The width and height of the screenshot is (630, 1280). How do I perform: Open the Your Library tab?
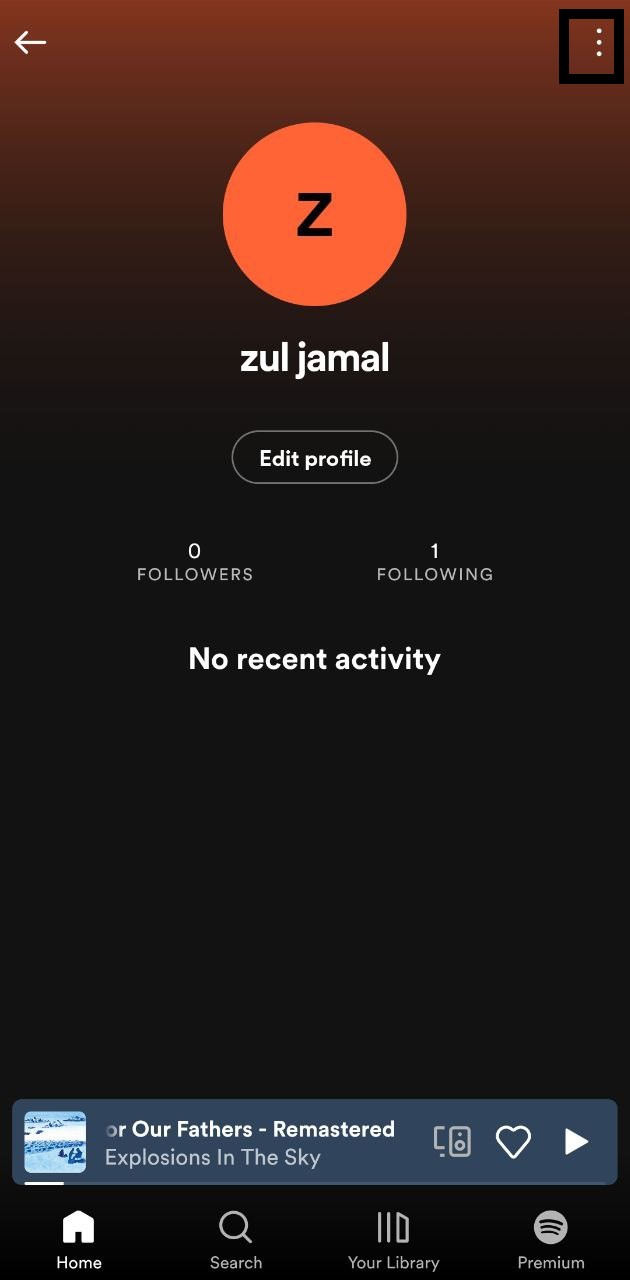(x=393, y=1240)
